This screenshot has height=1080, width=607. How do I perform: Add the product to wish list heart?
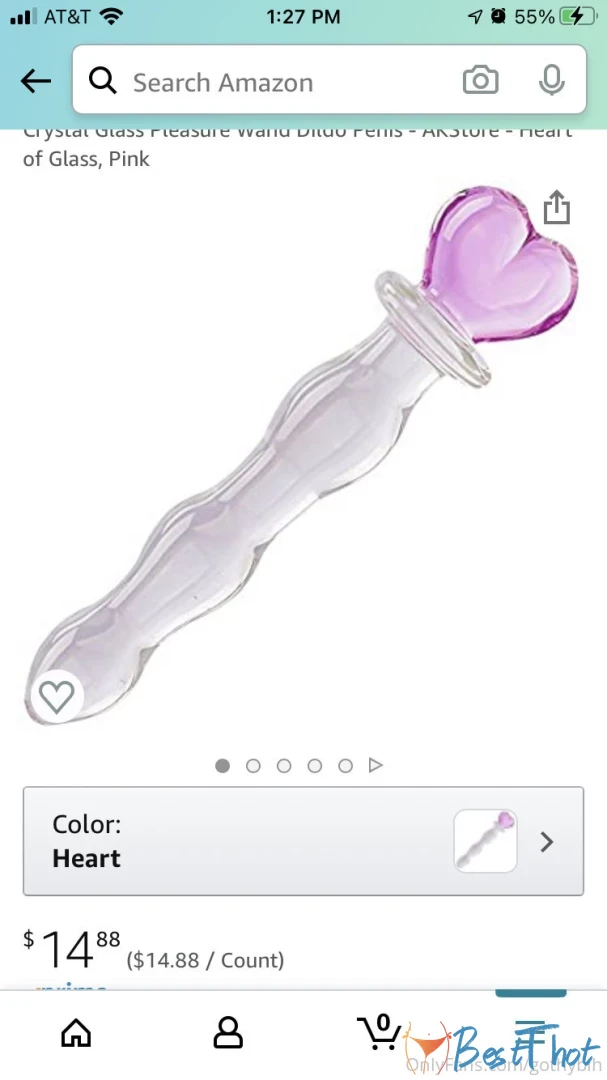pyautogui.click(x=56, y=696)
